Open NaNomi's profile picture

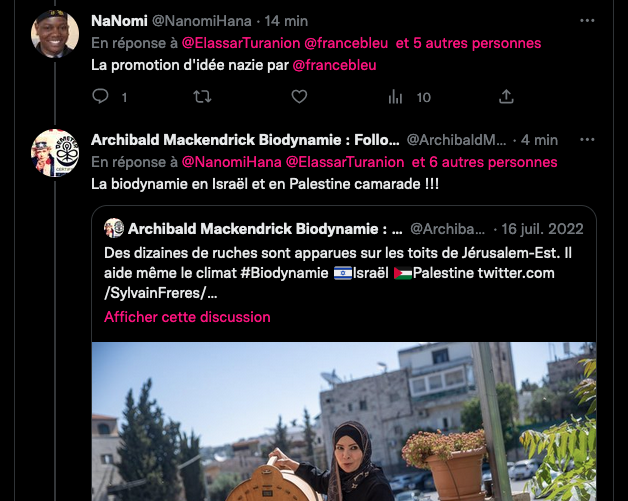tap(56, 35)
